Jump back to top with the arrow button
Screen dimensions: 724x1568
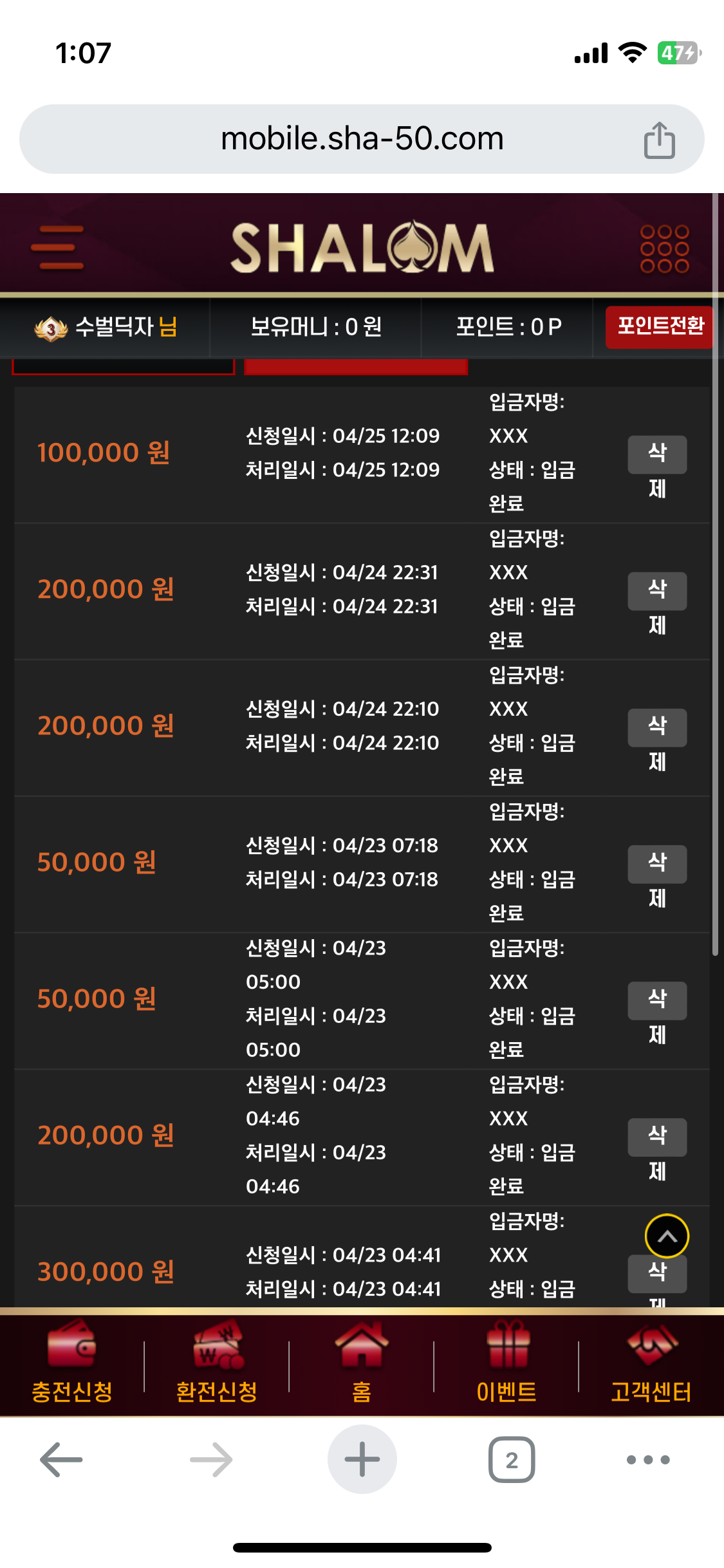(667, 1236)
